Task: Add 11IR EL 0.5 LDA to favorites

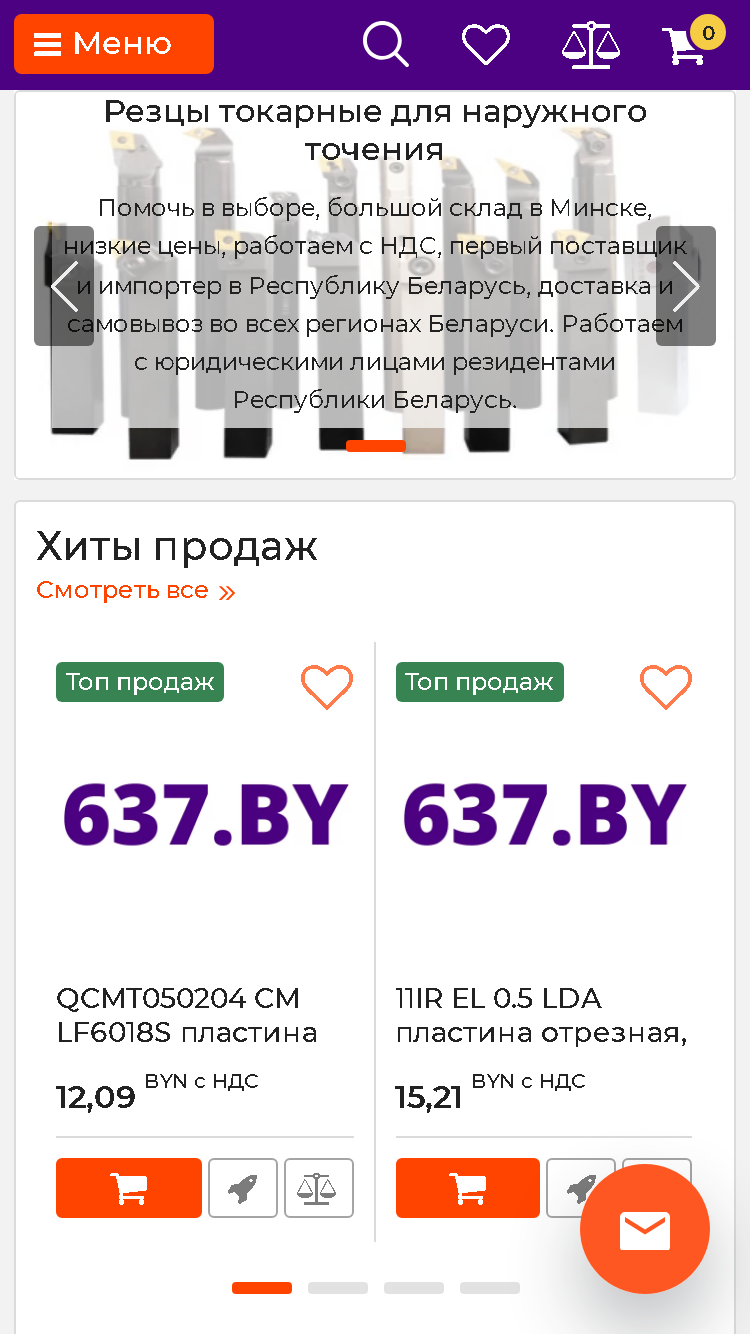Action: [x=666, y=687]
